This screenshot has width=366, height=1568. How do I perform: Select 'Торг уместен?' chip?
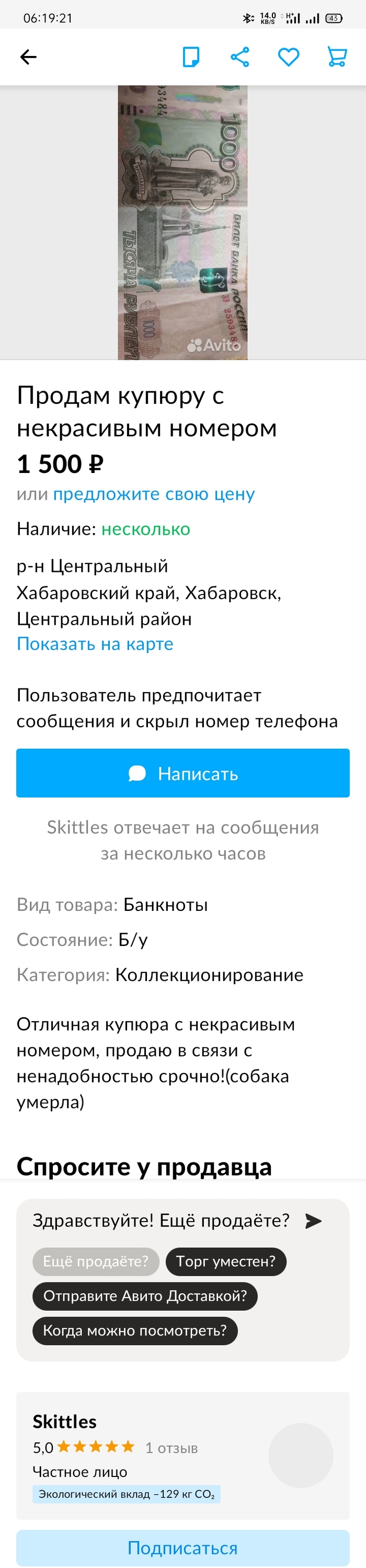pos(225,1260)
